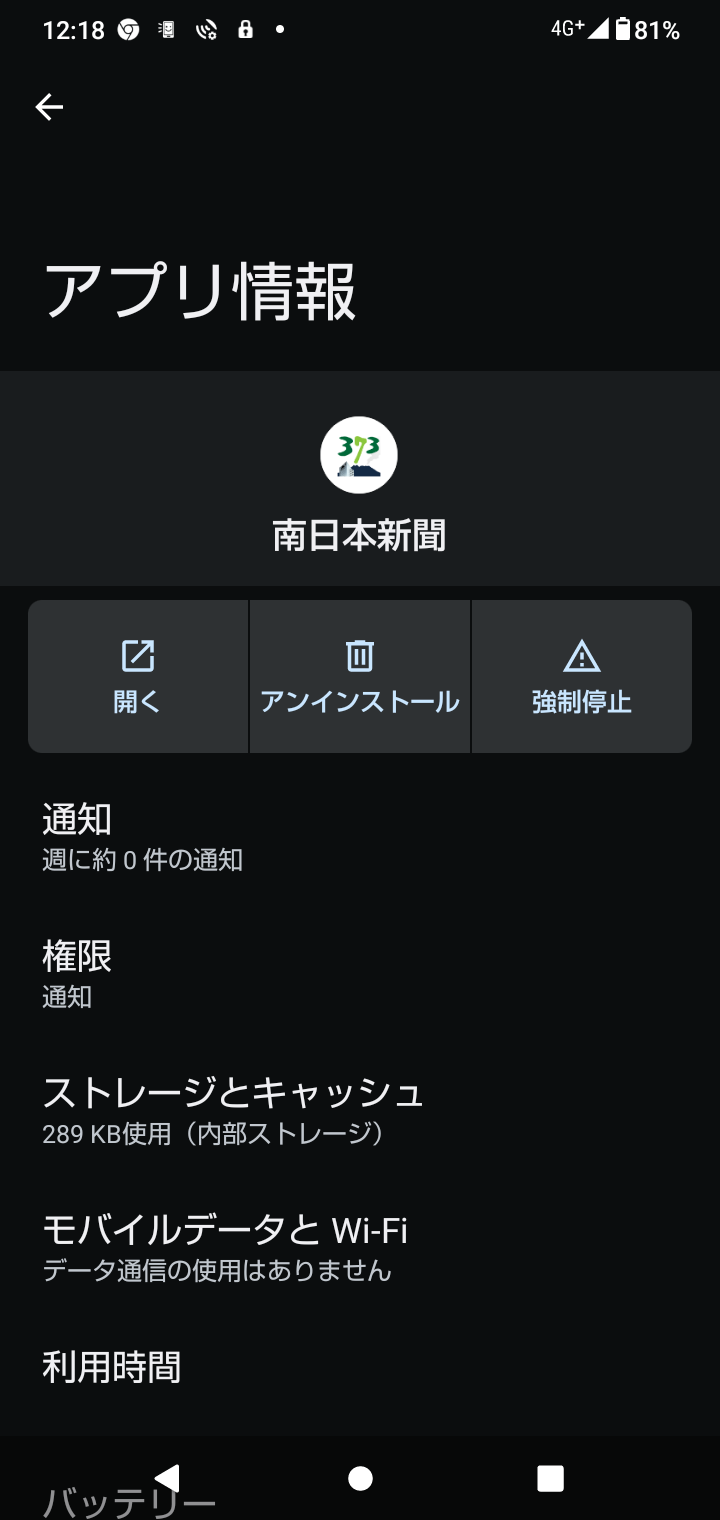Tap アンインストール to uninstall the app
Image resolution: width=720 pixels, height=1520 pixels.
[360, 676]
